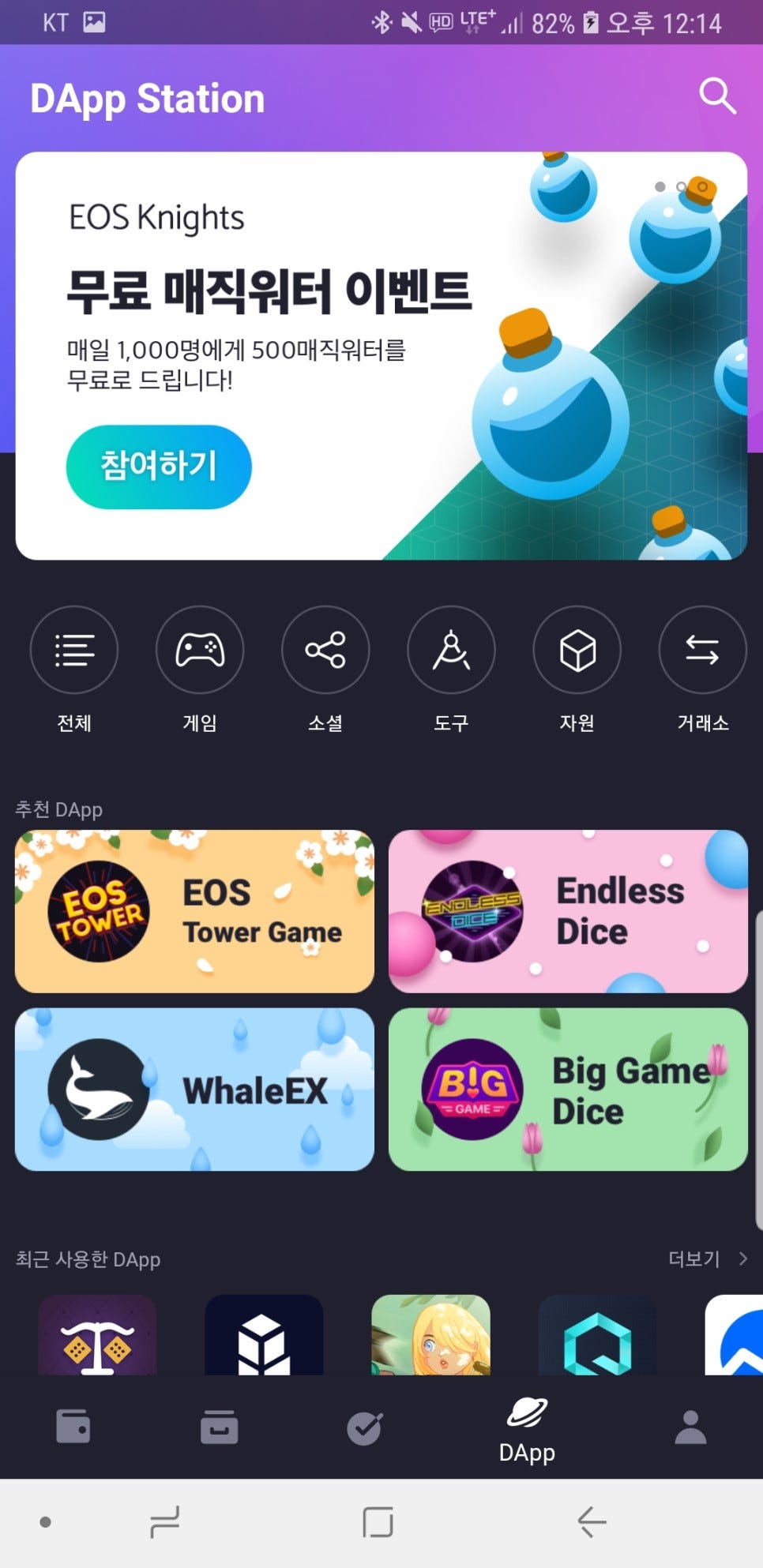Open the Endless Dice banner card
This screenshot has height=1568, width=763.
pyautogui.click(x=568, y=911)
